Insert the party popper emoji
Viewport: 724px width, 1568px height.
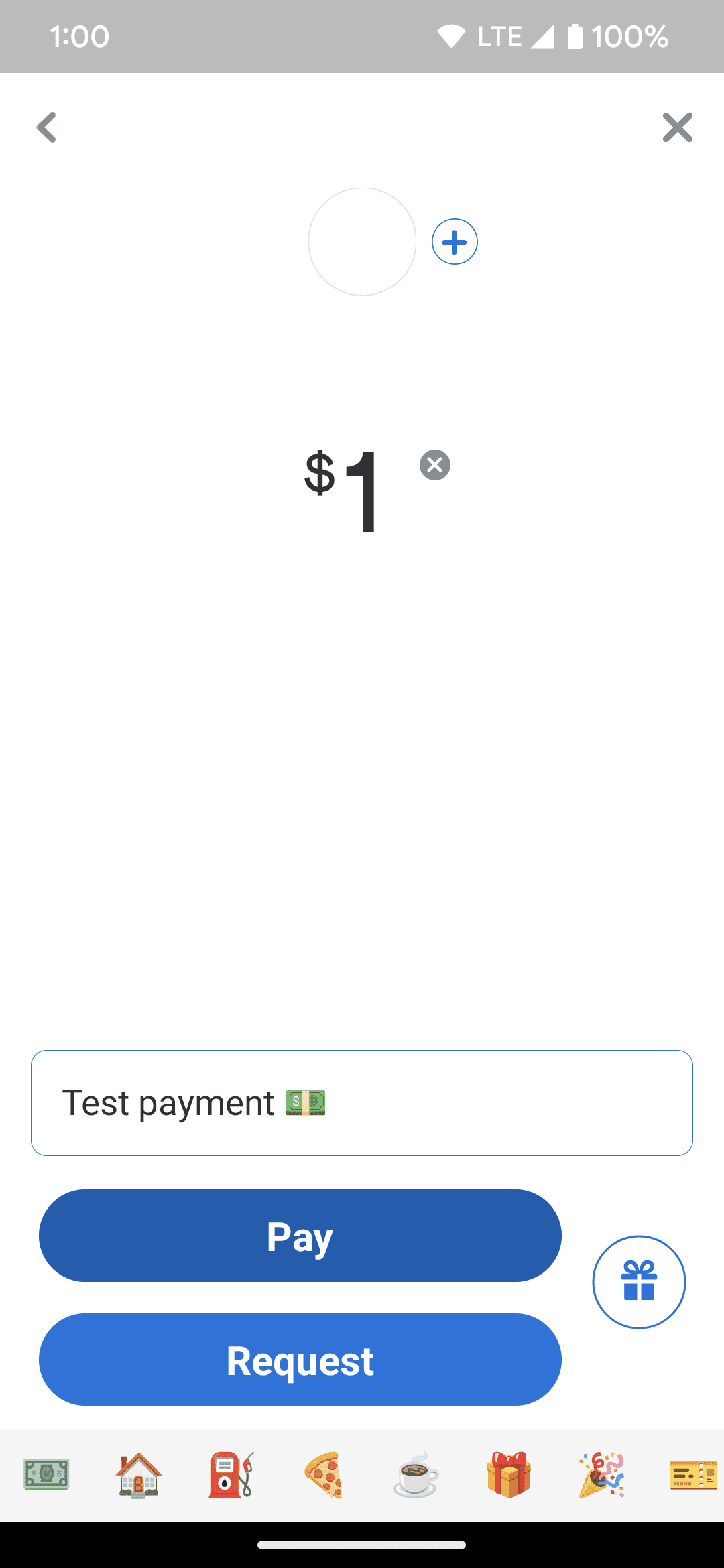(x=601, y=1475)
